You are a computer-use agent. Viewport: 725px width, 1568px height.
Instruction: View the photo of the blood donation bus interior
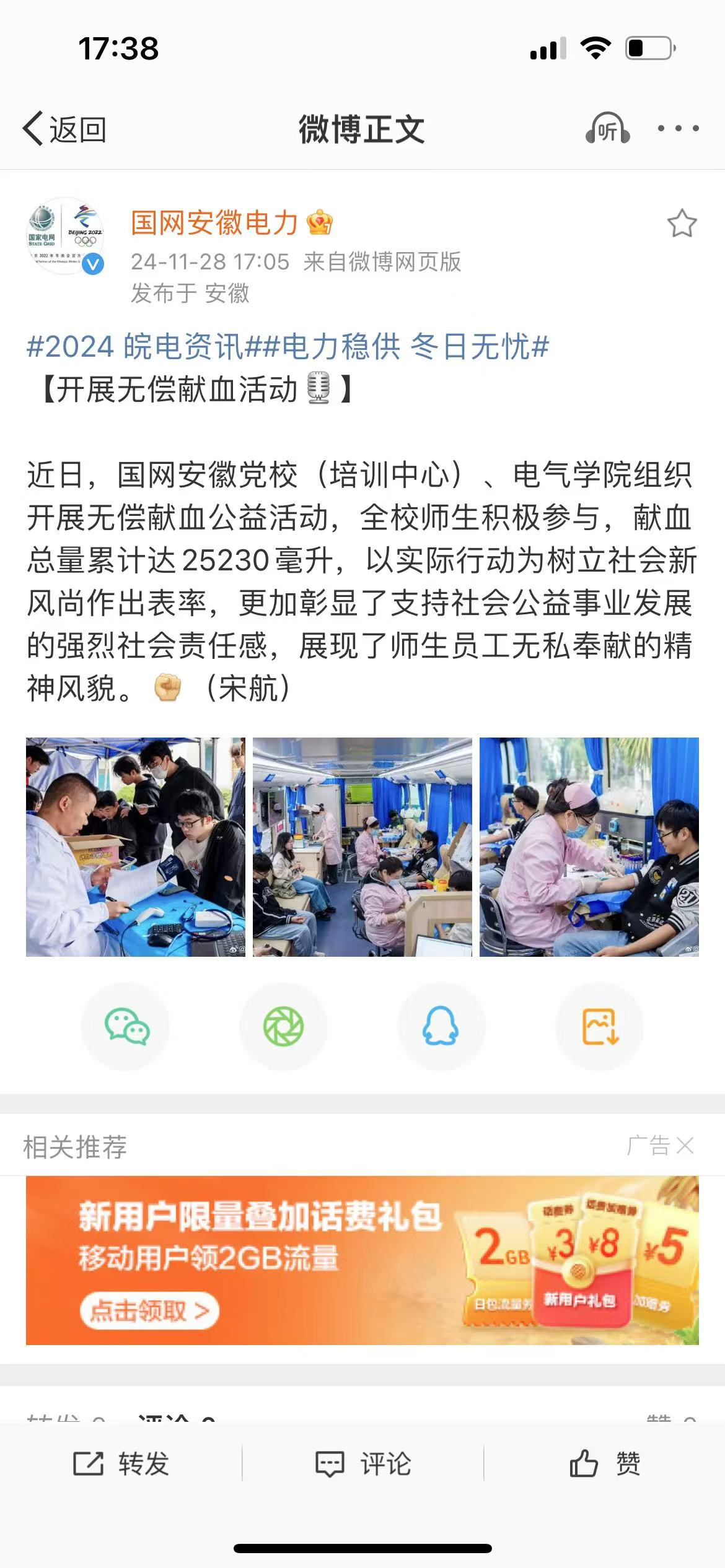(362, 847)
